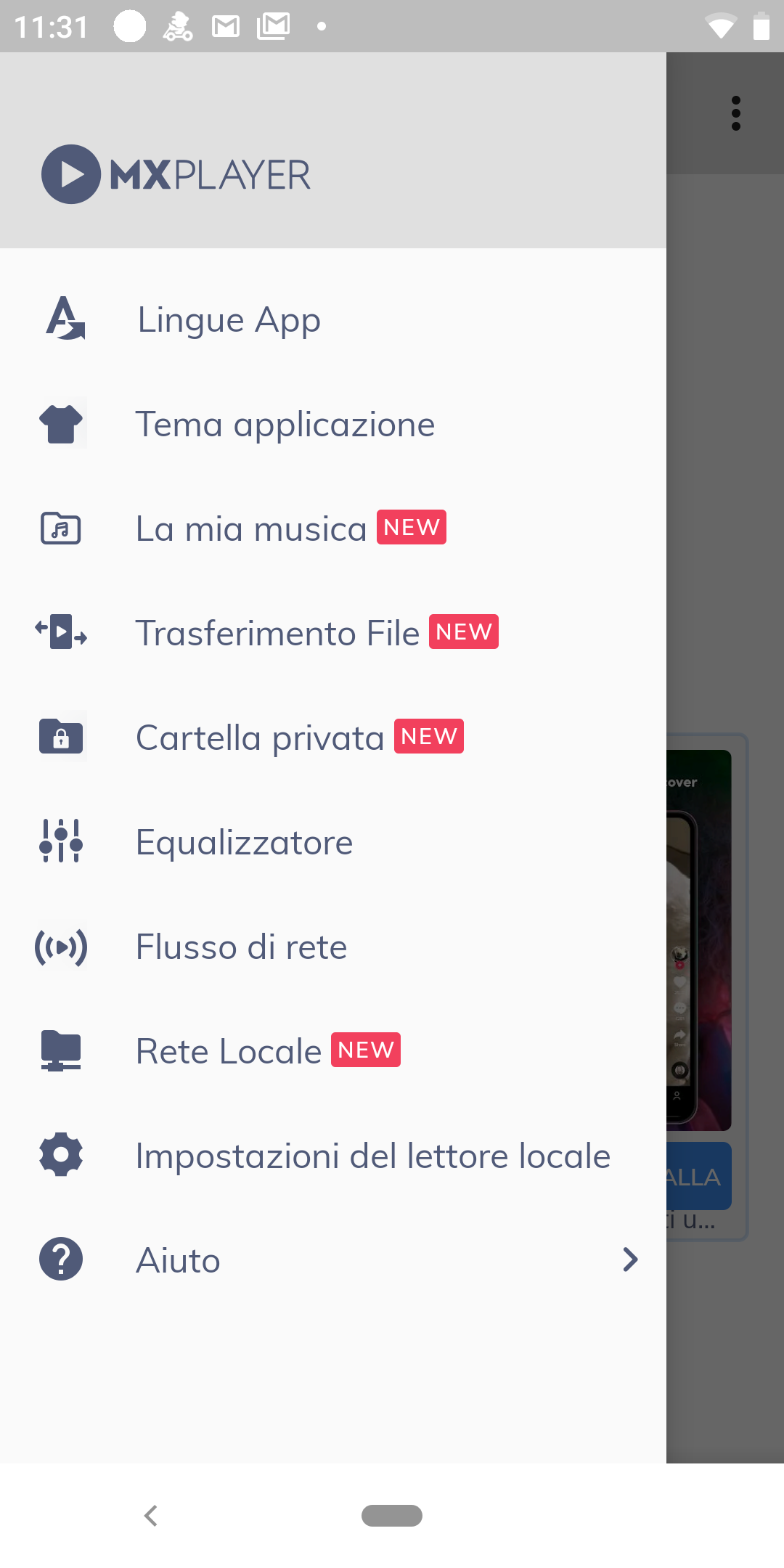Open Lingue App language settings
The width and height of the screenshot is (784, 1568).
click(x=229, y=320)
